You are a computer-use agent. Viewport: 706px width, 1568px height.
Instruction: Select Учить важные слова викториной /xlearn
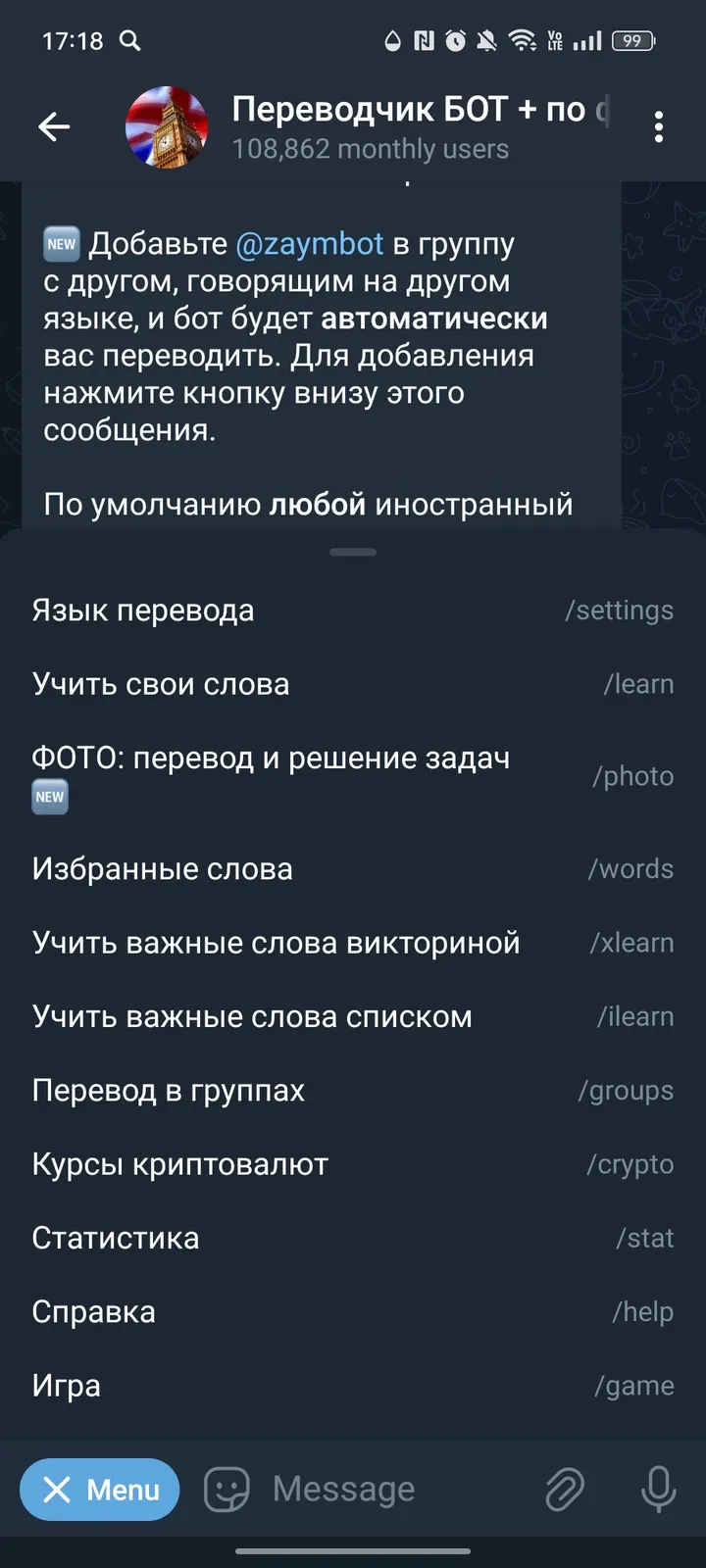pos(353,943)
